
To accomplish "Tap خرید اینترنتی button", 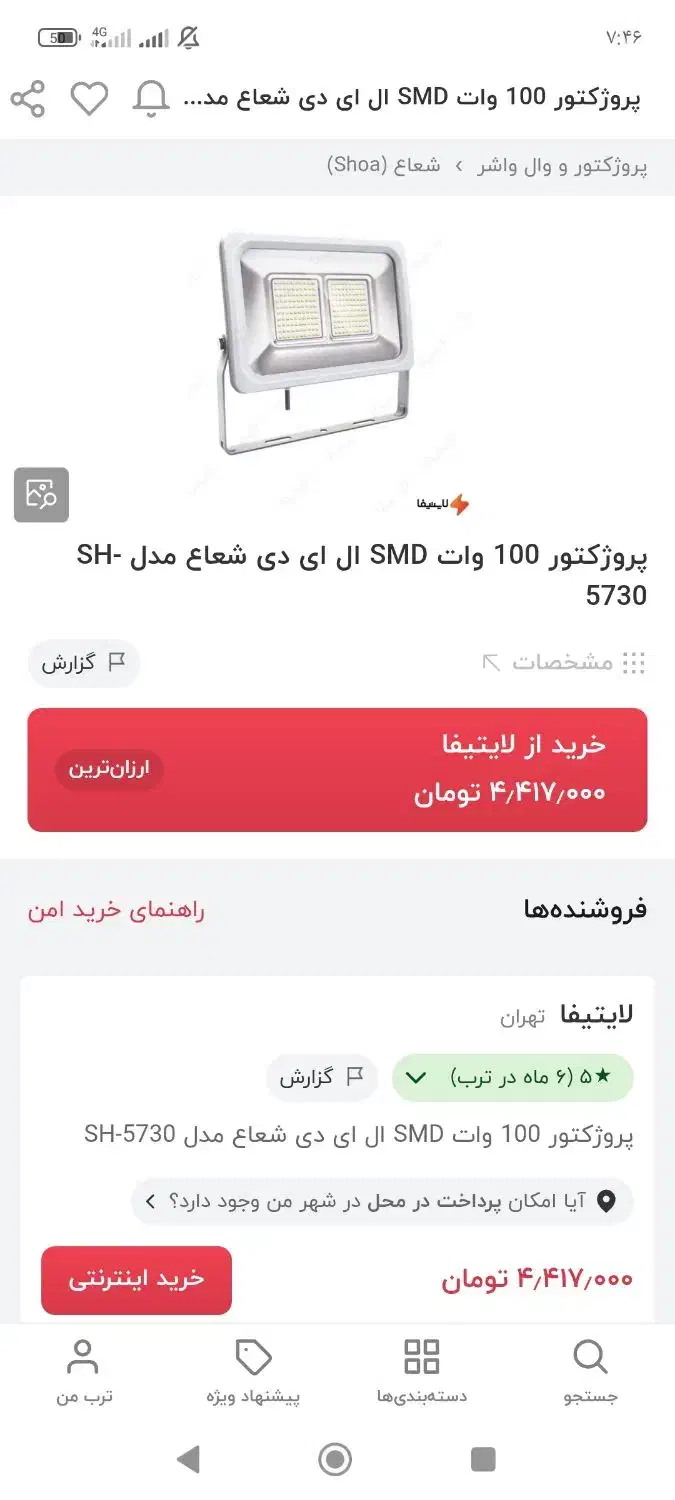I will click(x=136, y=1279).
